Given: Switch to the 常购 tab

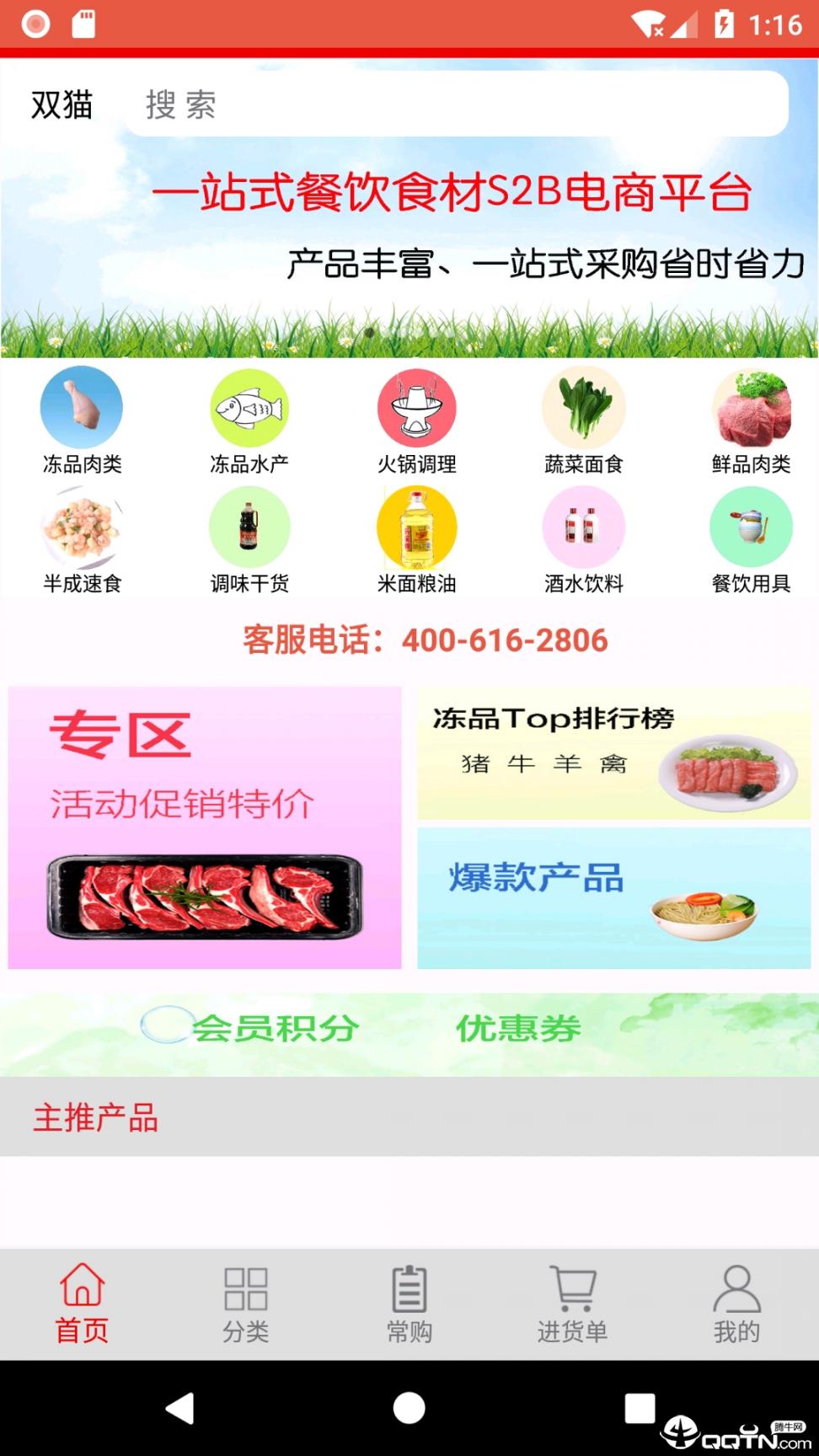Looking at the screenshot, I should [409, 1303].
